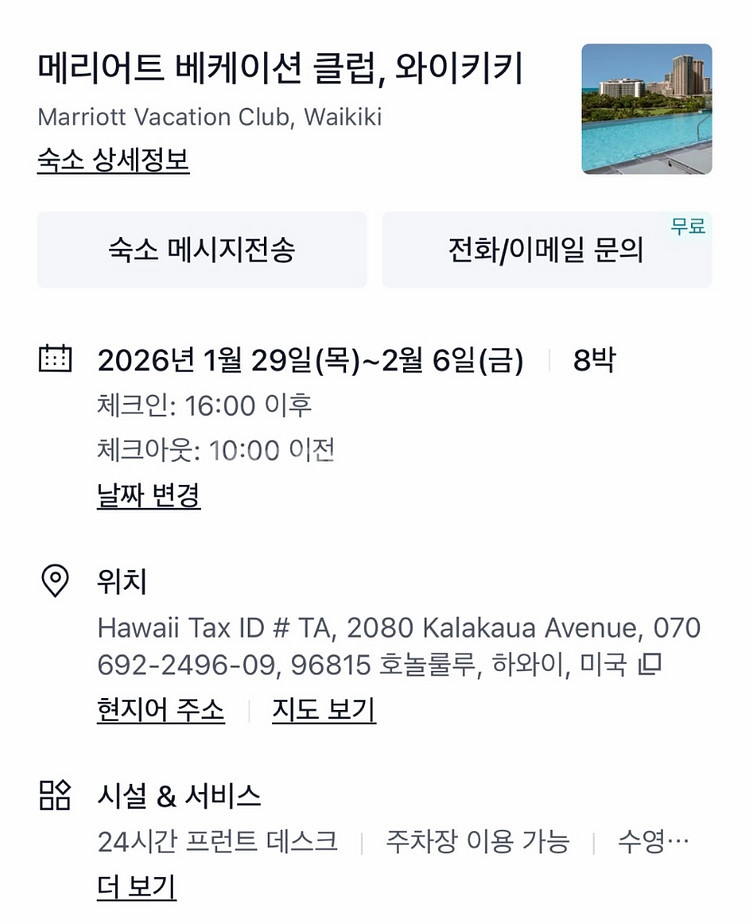Select the 주차장 이용 가능 amenity
The width and height of the screenshot is (750, 924).
(x=478, y=843)
